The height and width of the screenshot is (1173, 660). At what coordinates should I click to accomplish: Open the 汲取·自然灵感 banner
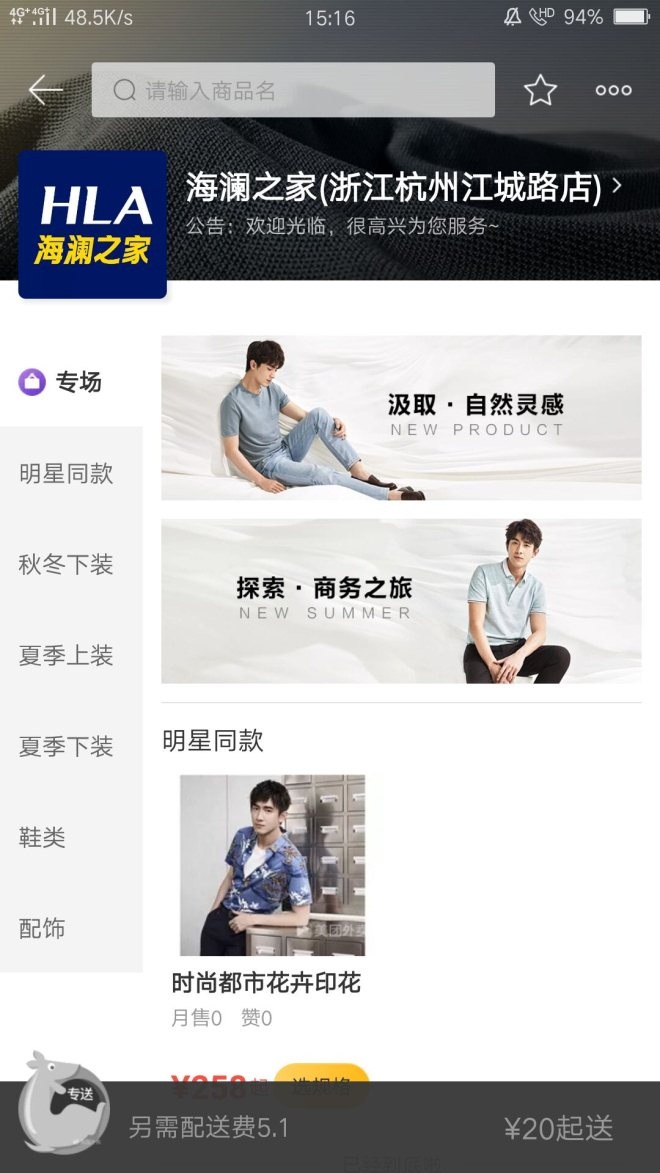401,417
